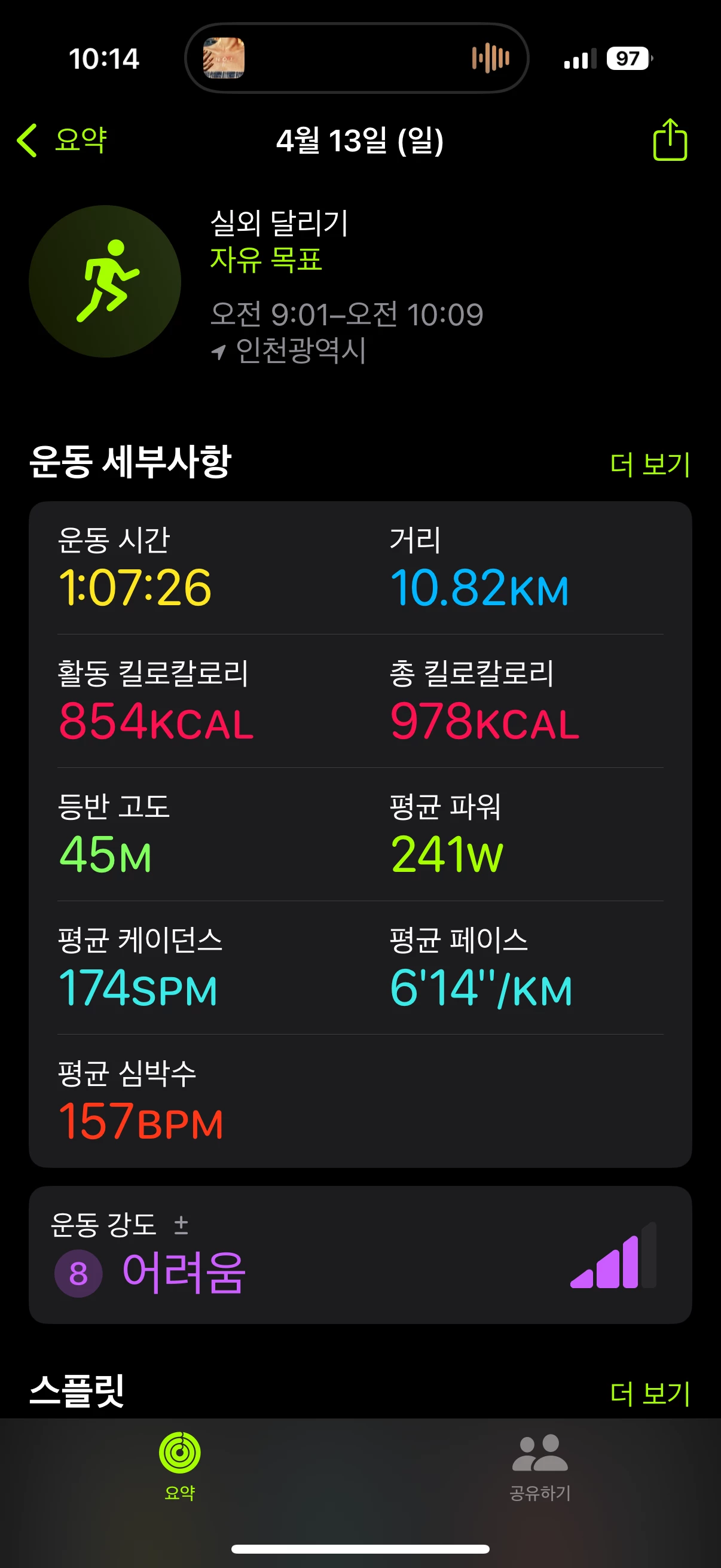Adjust 운동 강도 effort rating card

click(360, 1255)
